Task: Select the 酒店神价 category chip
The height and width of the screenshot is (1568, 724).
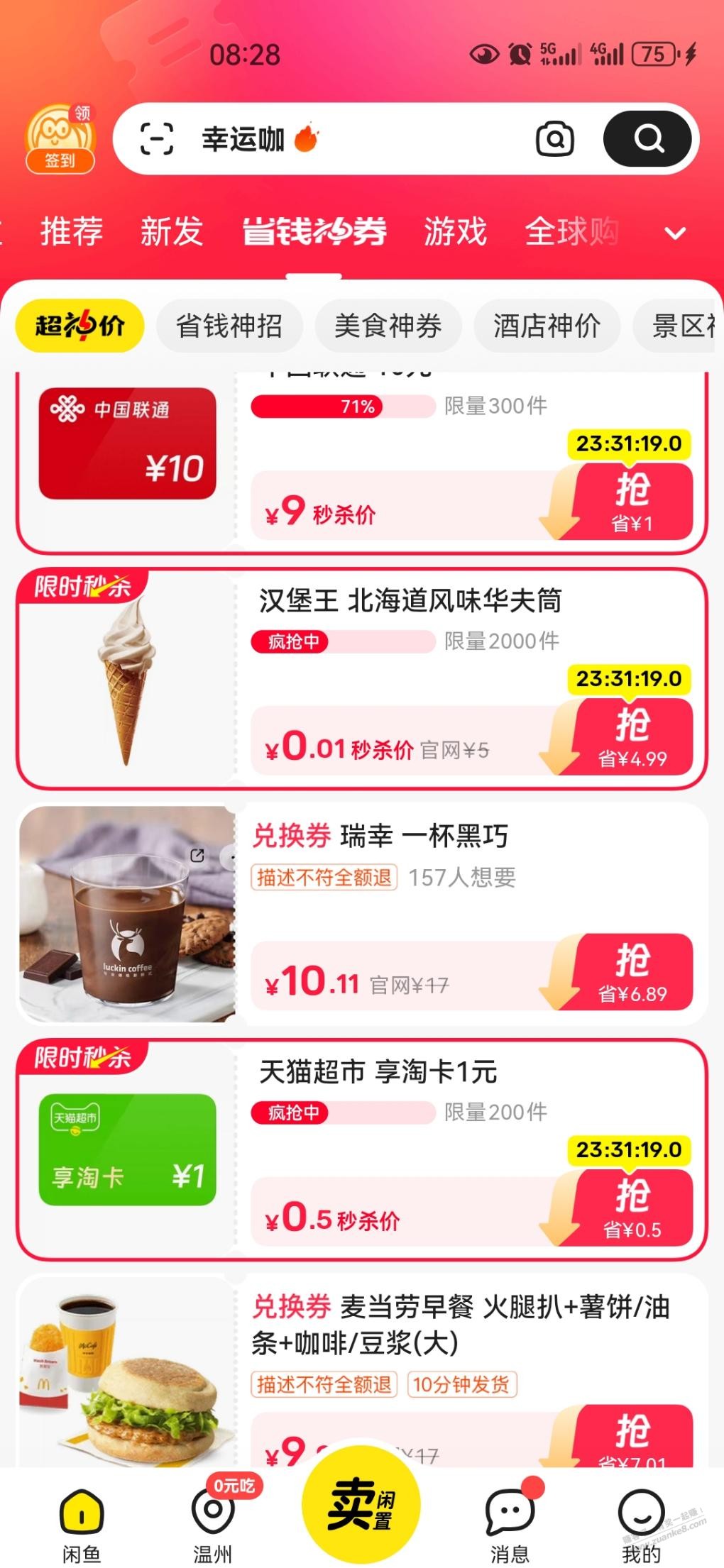Action: [547, 326]
